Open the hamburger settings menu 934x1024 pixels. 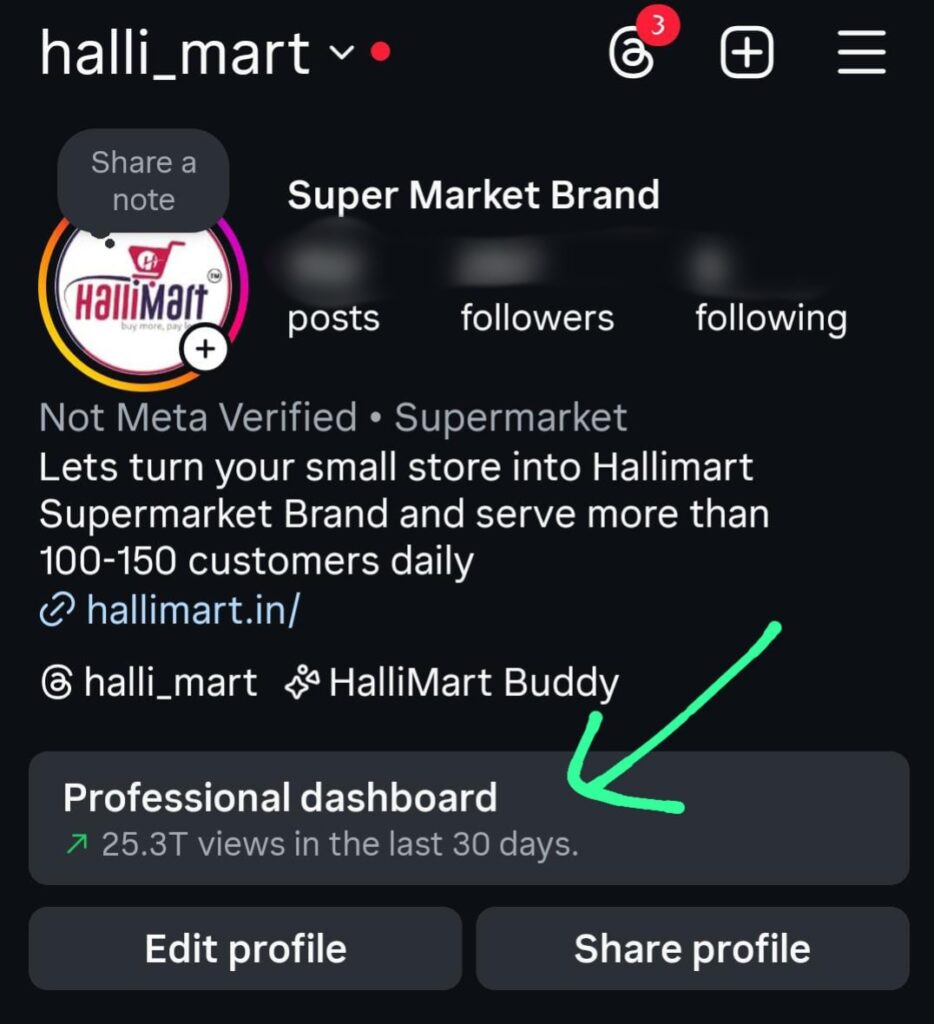click(861, 53)
